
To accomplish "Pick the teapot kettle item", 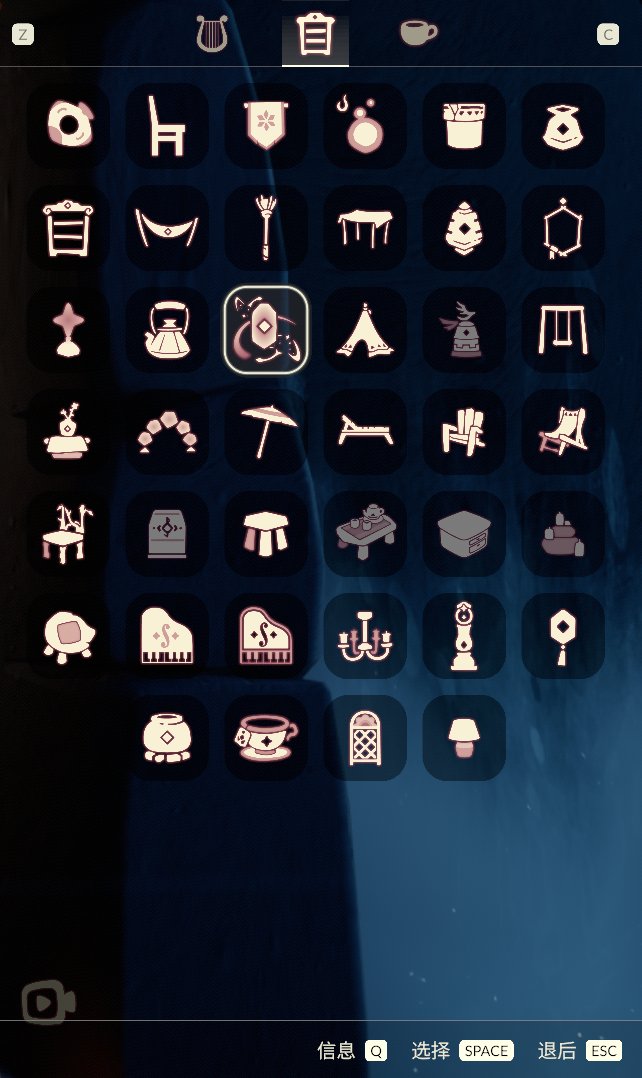I will [x=167, y=330].
